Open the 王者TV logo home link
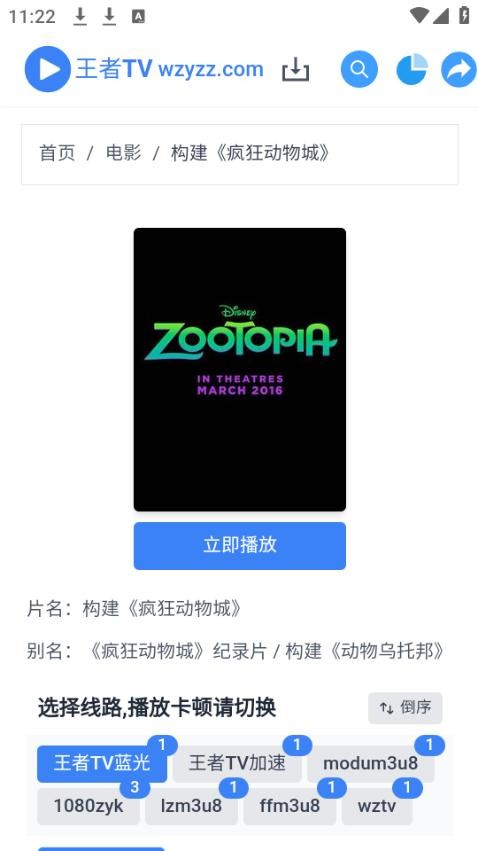Viewport: 478px width, 851px height. click(144, 69)
